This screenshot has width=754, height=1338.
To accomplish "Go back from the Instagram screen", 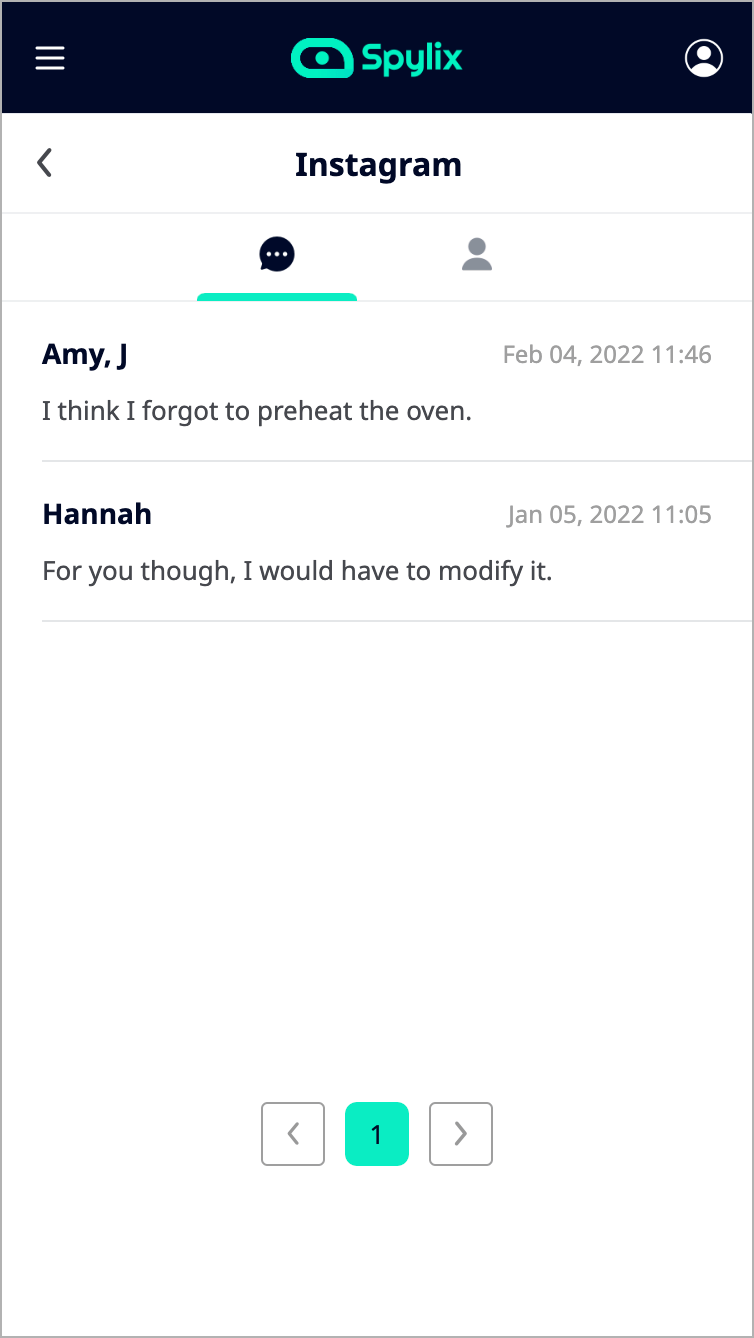I will tap(44, 163).
